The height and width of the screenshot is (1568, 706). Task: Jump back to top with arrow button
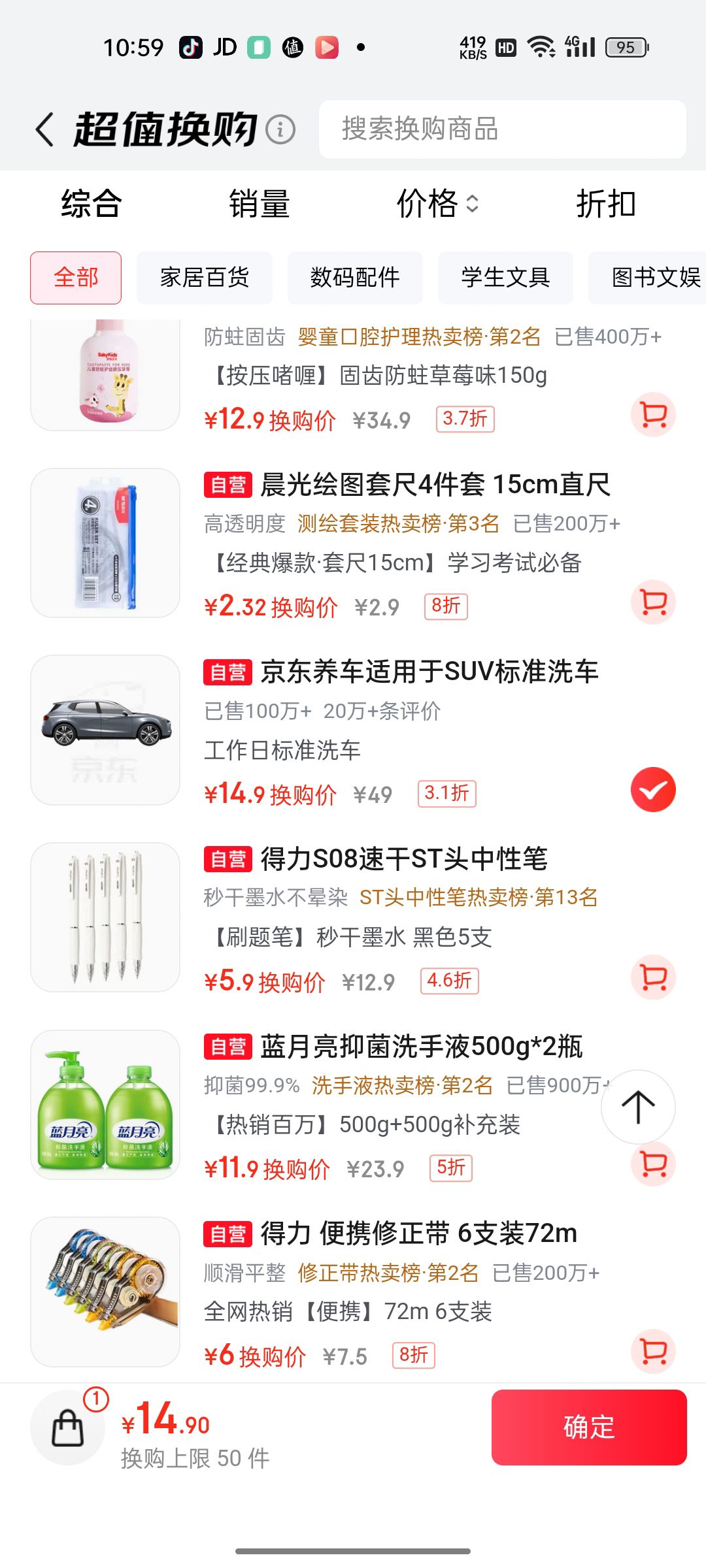[x=638, y=1107]
